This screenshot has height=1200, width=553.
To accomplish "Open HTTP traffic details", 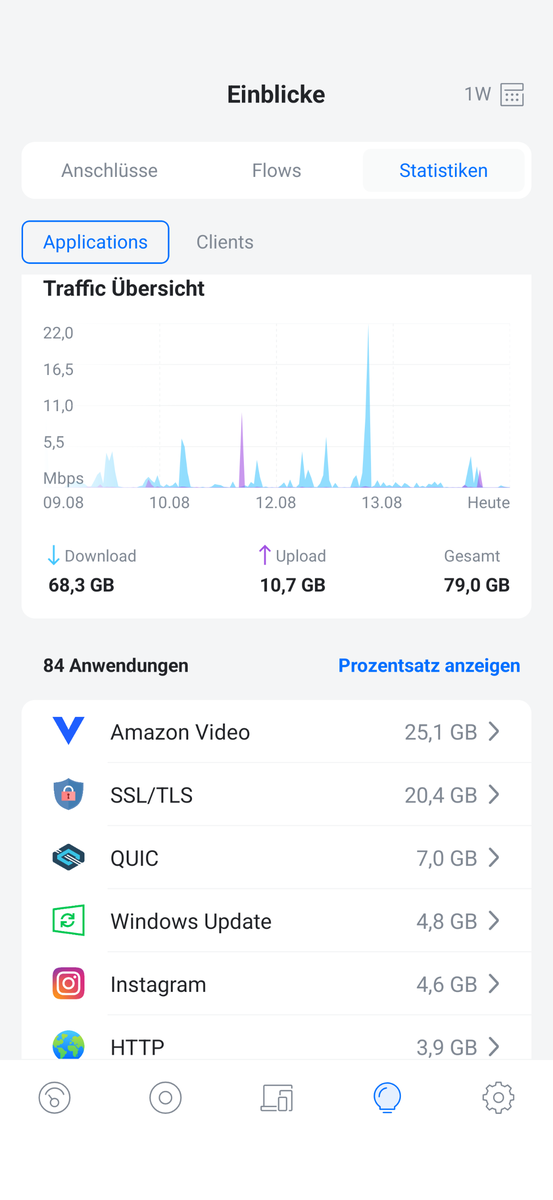I will (x=276, y=1040).
